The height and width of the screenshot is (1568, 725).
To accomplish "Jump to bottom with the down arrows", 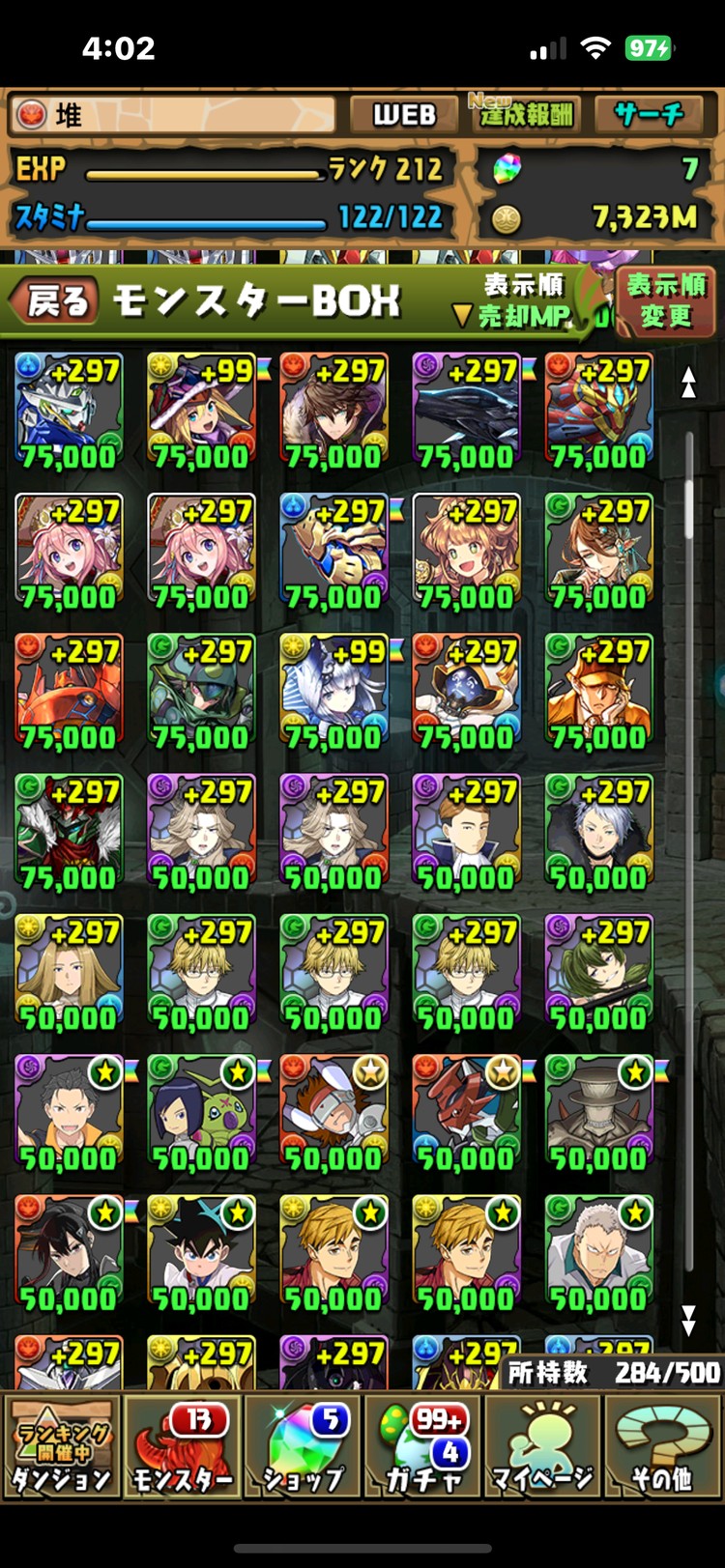I will (x=688, y=1320).
